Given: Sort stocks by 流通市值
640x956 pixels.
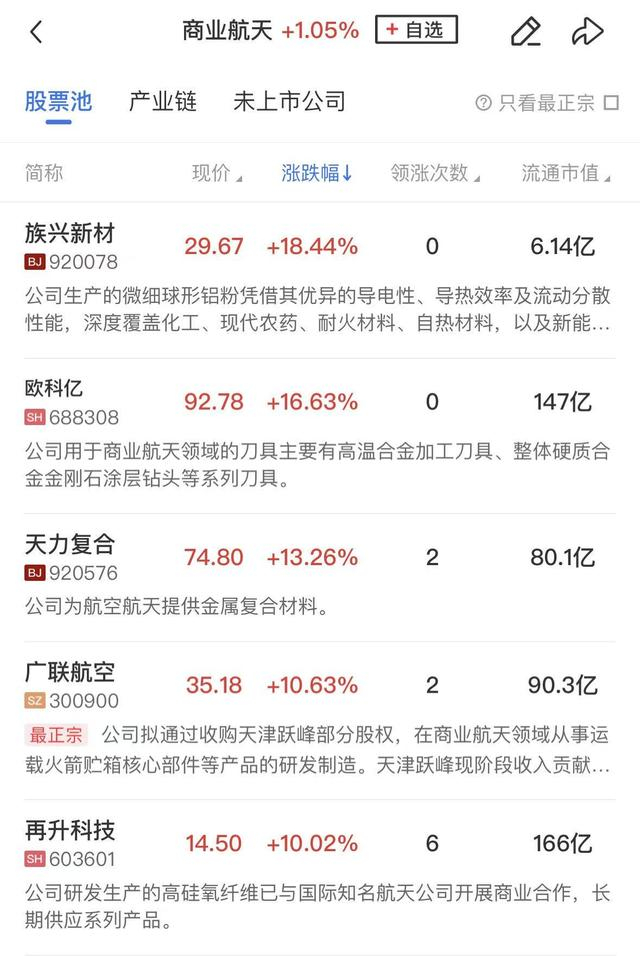Looking at the screenshot, I should click(x=566, y=173).
